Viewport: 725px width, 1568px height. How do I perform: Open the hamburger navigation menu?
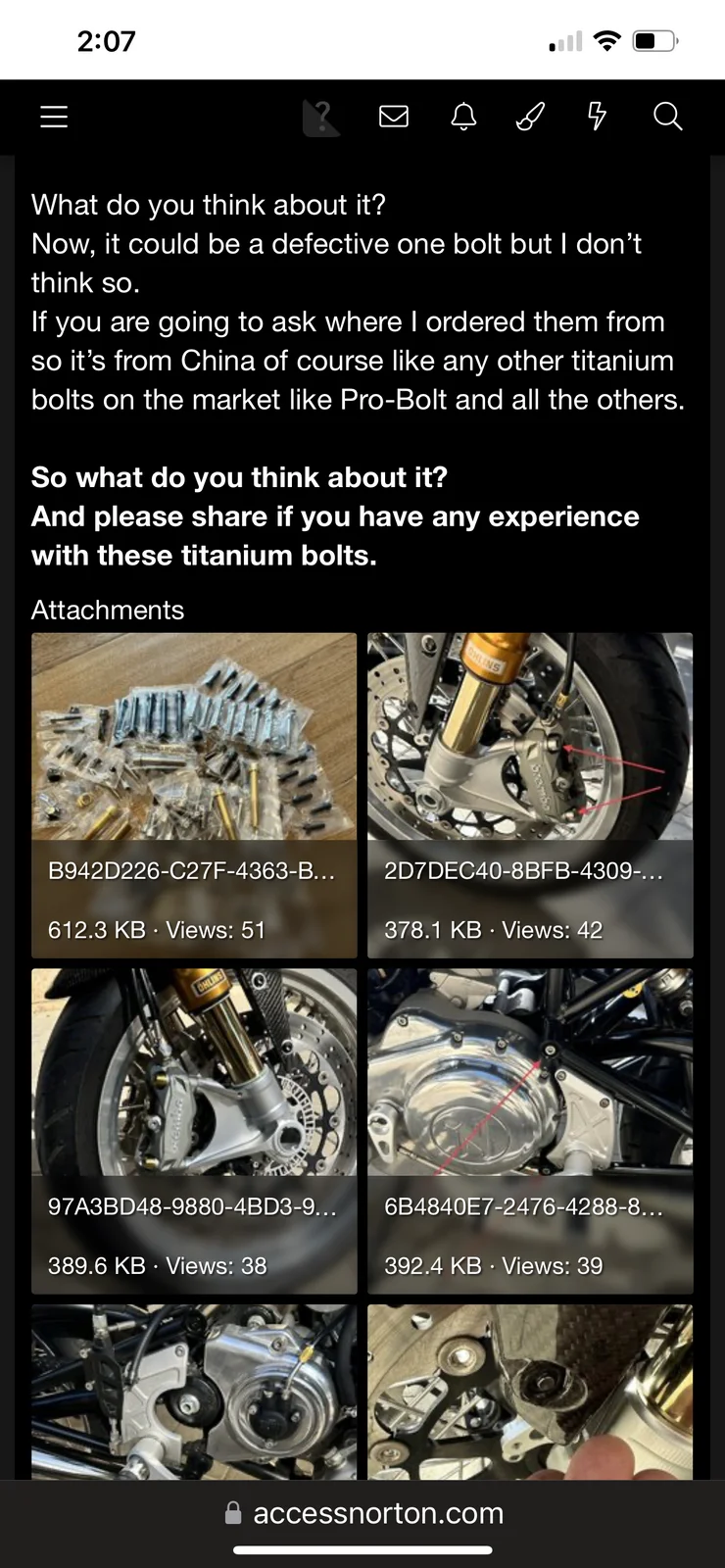tap(54, 117)
